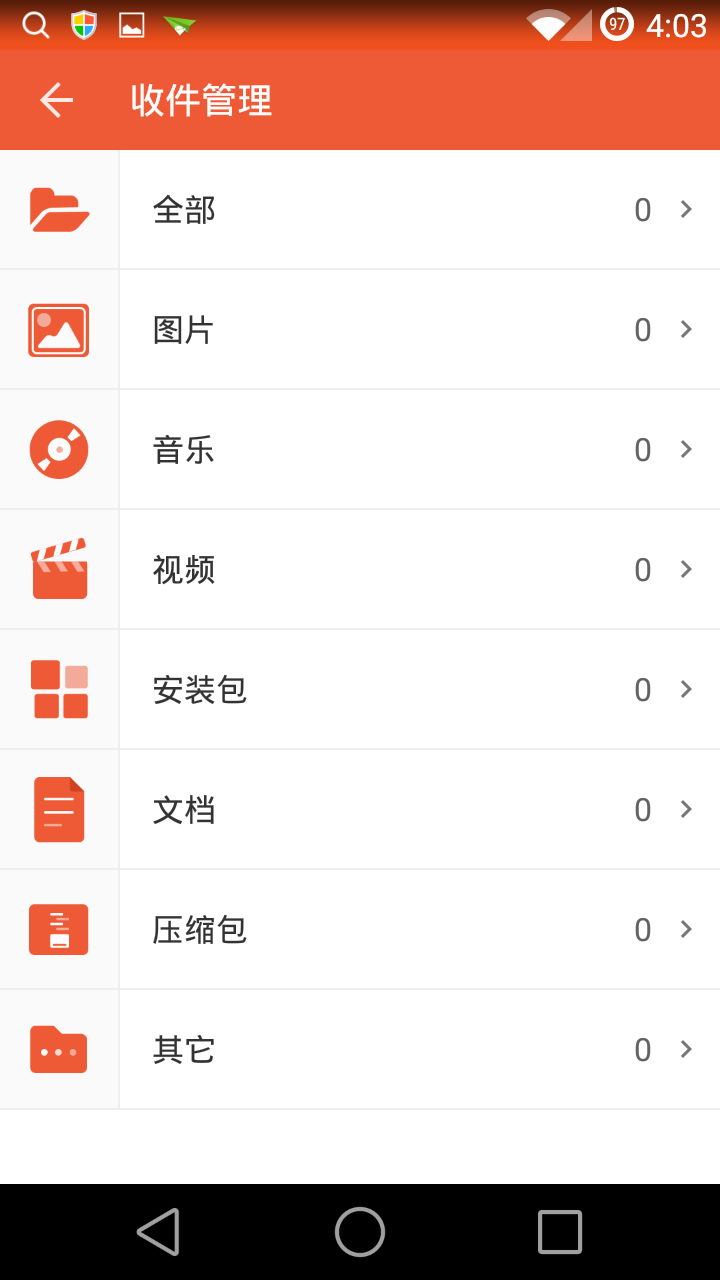Select the 图片 picture icon
Viewport: 720px width, 1280px height.
click(x=59, y=330)
